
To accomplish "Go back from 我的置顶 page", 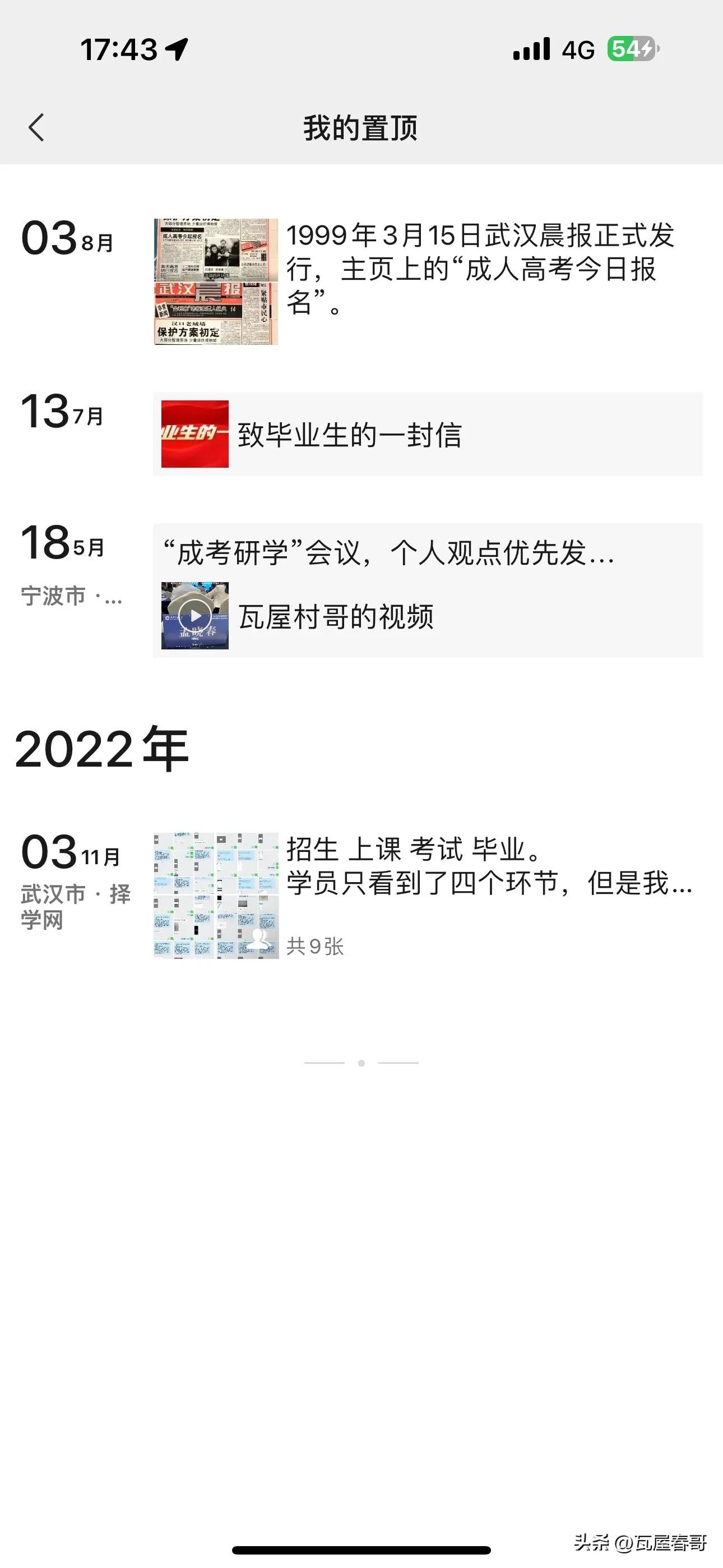I will [36, 128].
